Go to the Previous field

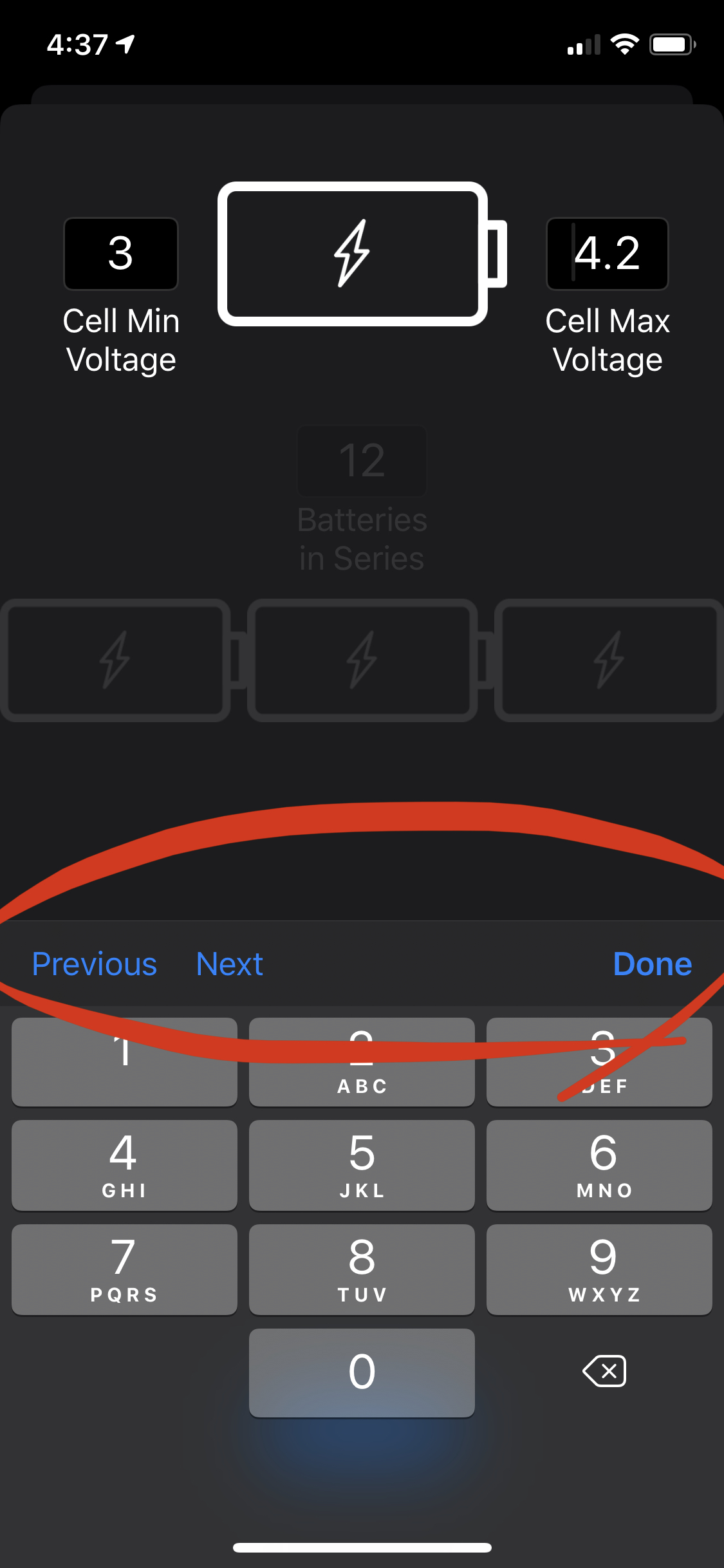coord(95,964)
